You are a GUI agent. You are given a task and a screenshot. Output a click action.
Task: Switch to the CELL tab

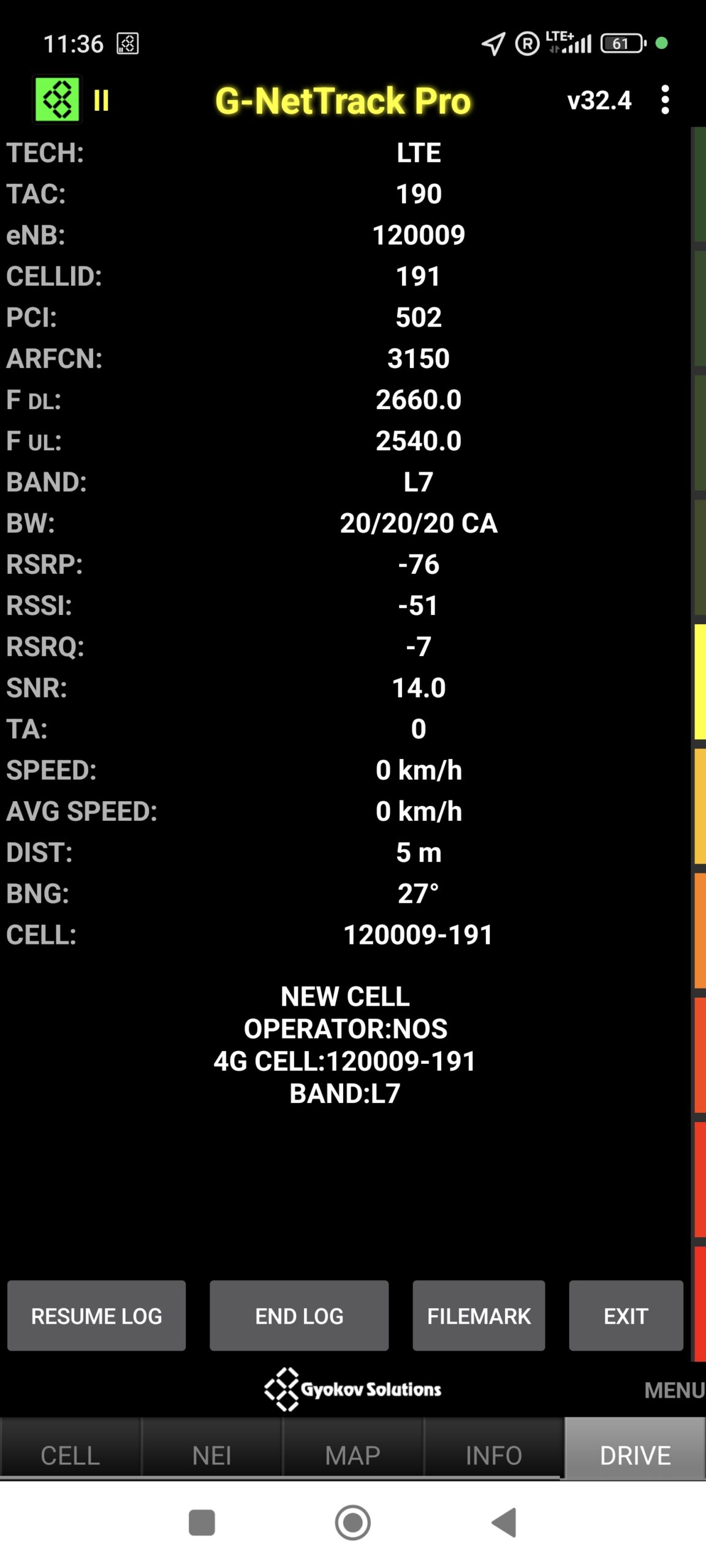pyautogui.click(x=70, y=1455)
